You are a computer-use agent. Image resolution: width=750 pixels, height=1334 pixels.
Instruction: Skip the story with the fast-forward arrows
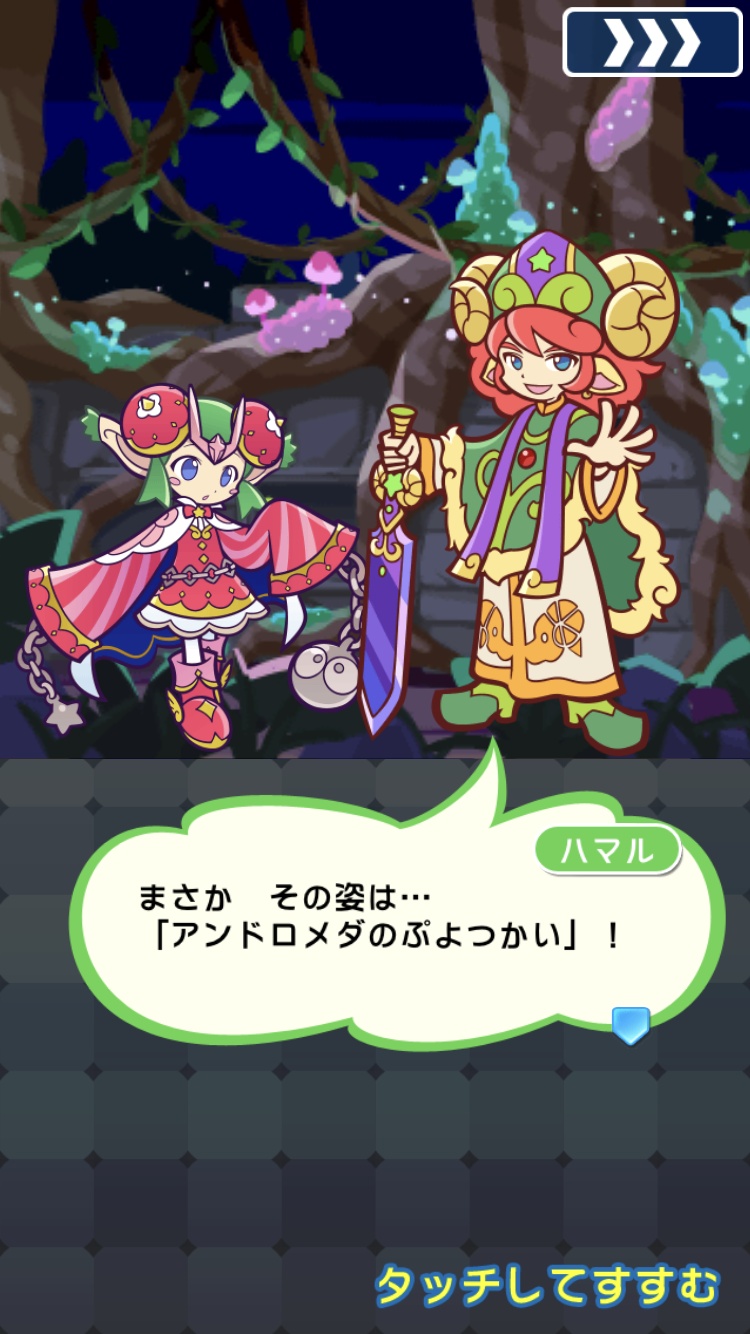(653, 42)
